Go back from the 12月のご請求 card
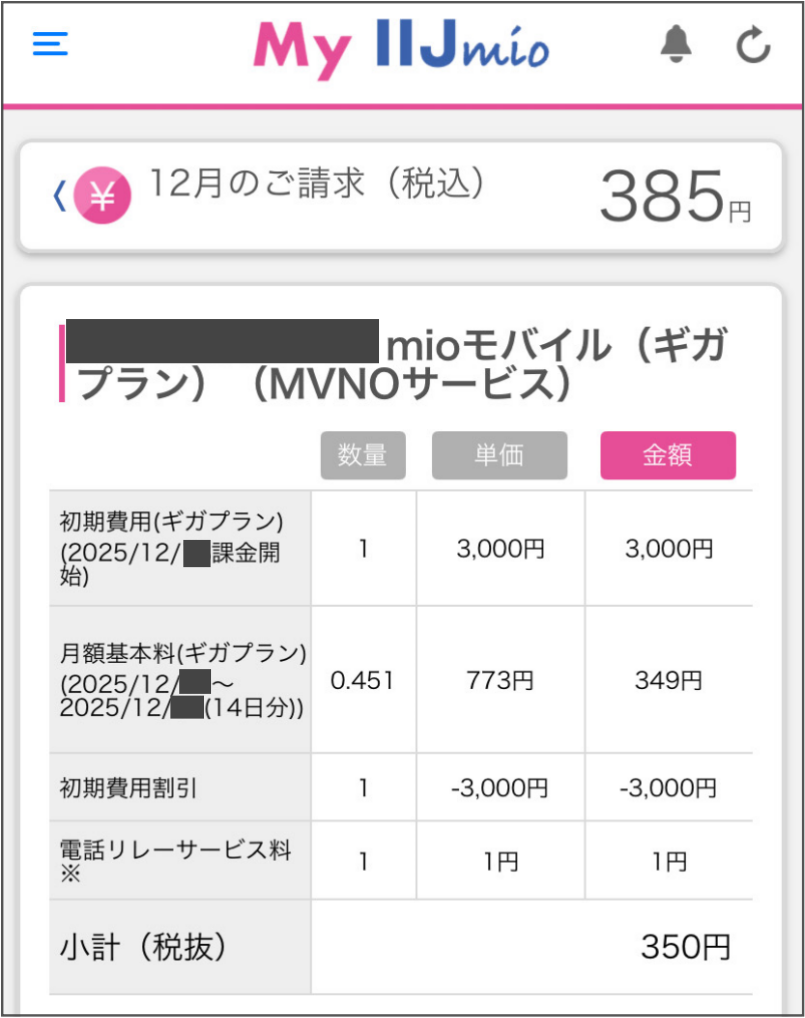This screenshot has height=1018, width=805. tap(59, 196)
